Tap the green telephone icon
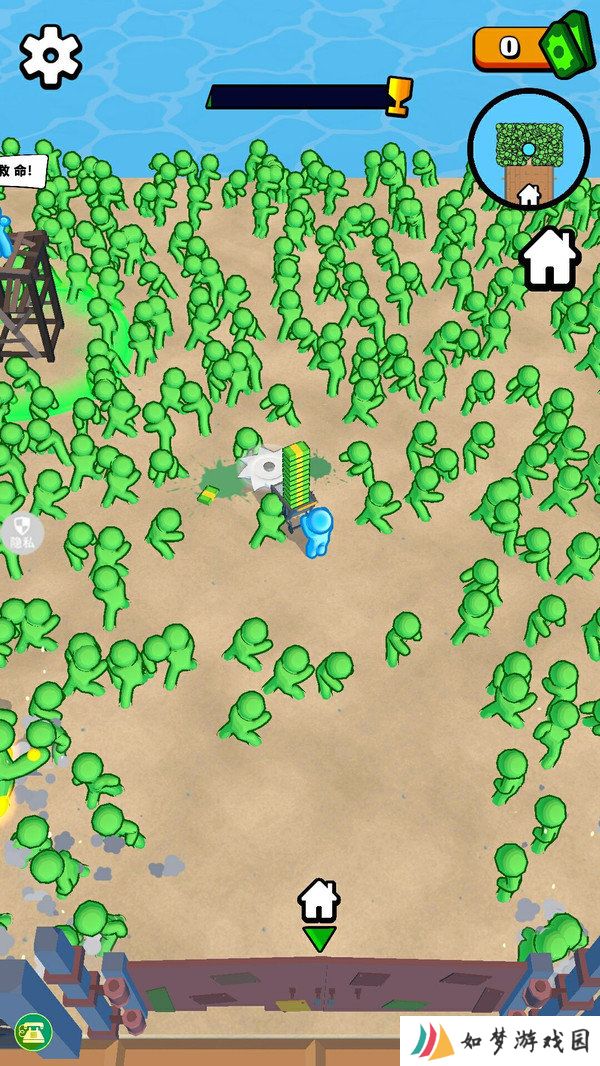Image resolution: width=600 pixels, height=1066 pixels. click(x=32, y=1033)
